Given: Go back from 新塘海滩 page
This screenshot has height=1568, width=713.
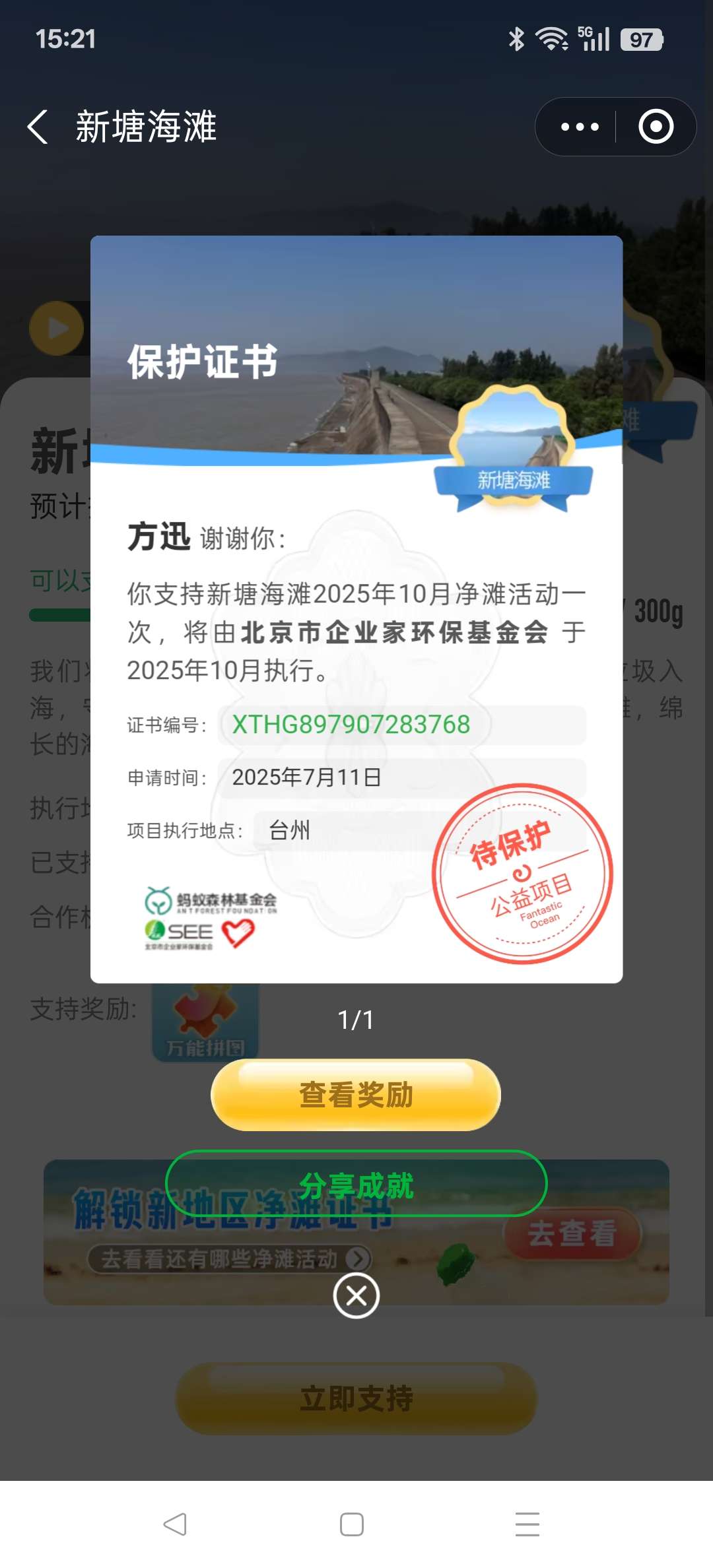Looking at the screenshot, I should point(38,127).
